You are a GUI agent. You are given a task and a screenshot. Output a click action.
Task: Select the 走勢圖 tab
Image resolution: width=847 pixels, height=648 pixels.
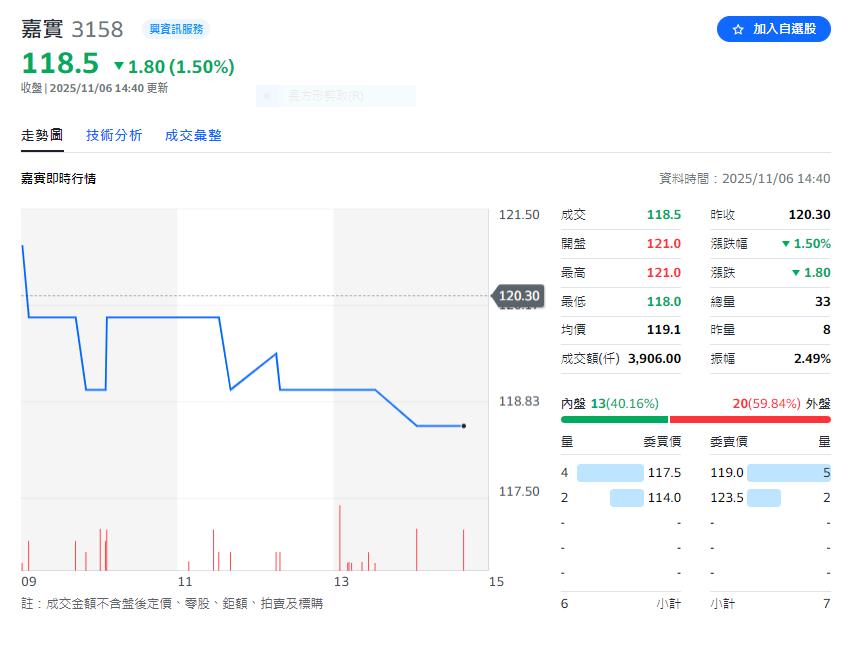[42, 135]
